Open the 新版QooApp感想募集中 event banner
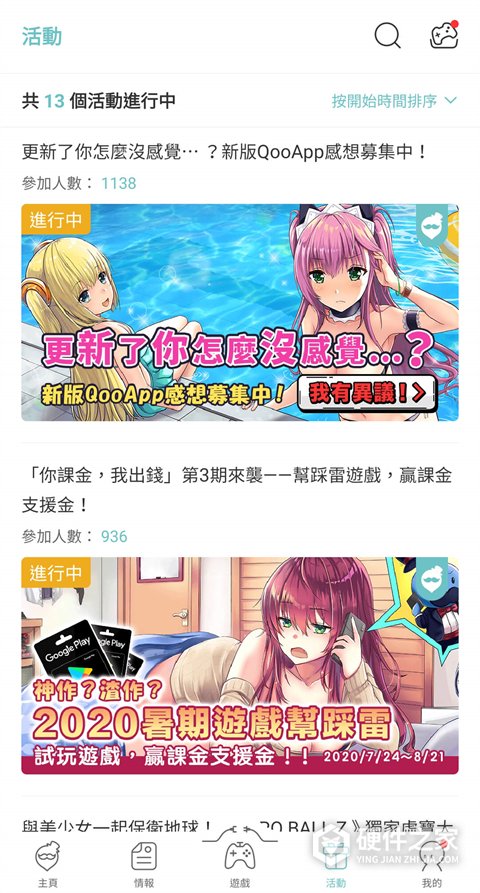Viewport: 480px width, 893px height. tap(240, 312)
